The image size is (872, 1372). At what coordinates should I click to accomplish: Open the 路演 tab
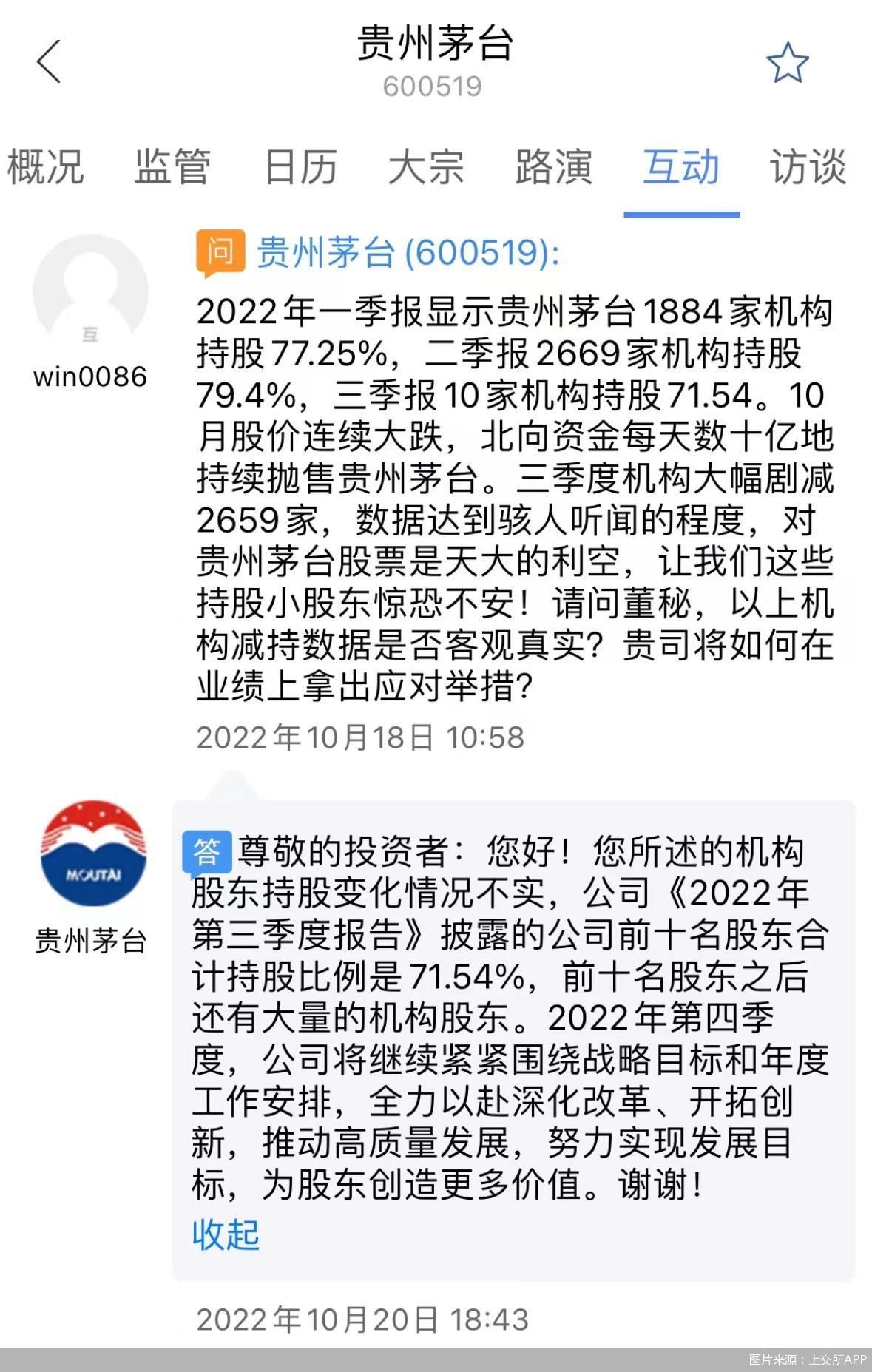(554, 166)
